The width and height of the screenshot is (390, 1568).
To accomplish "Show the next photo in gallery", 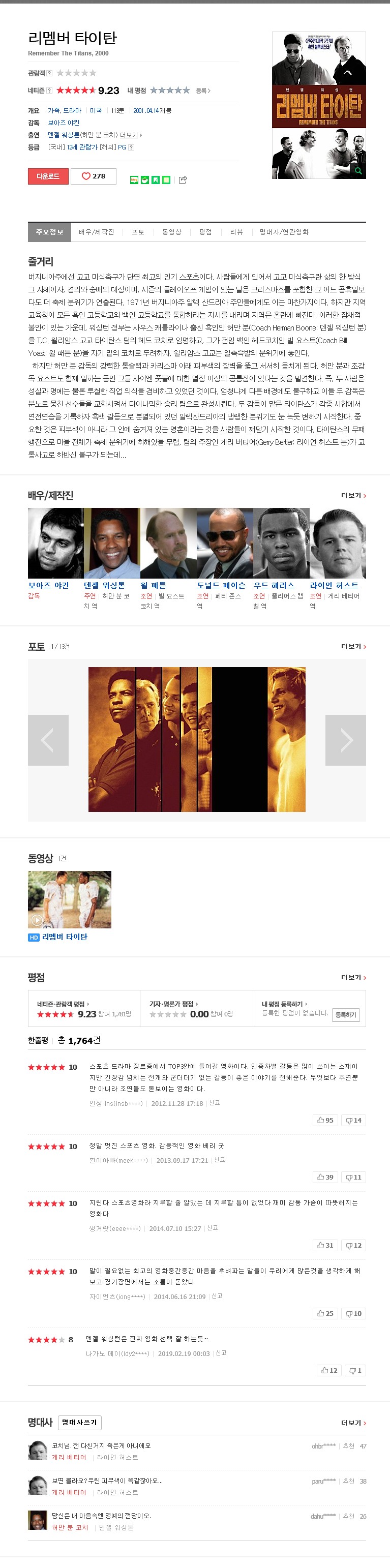I will click(345, 740).
